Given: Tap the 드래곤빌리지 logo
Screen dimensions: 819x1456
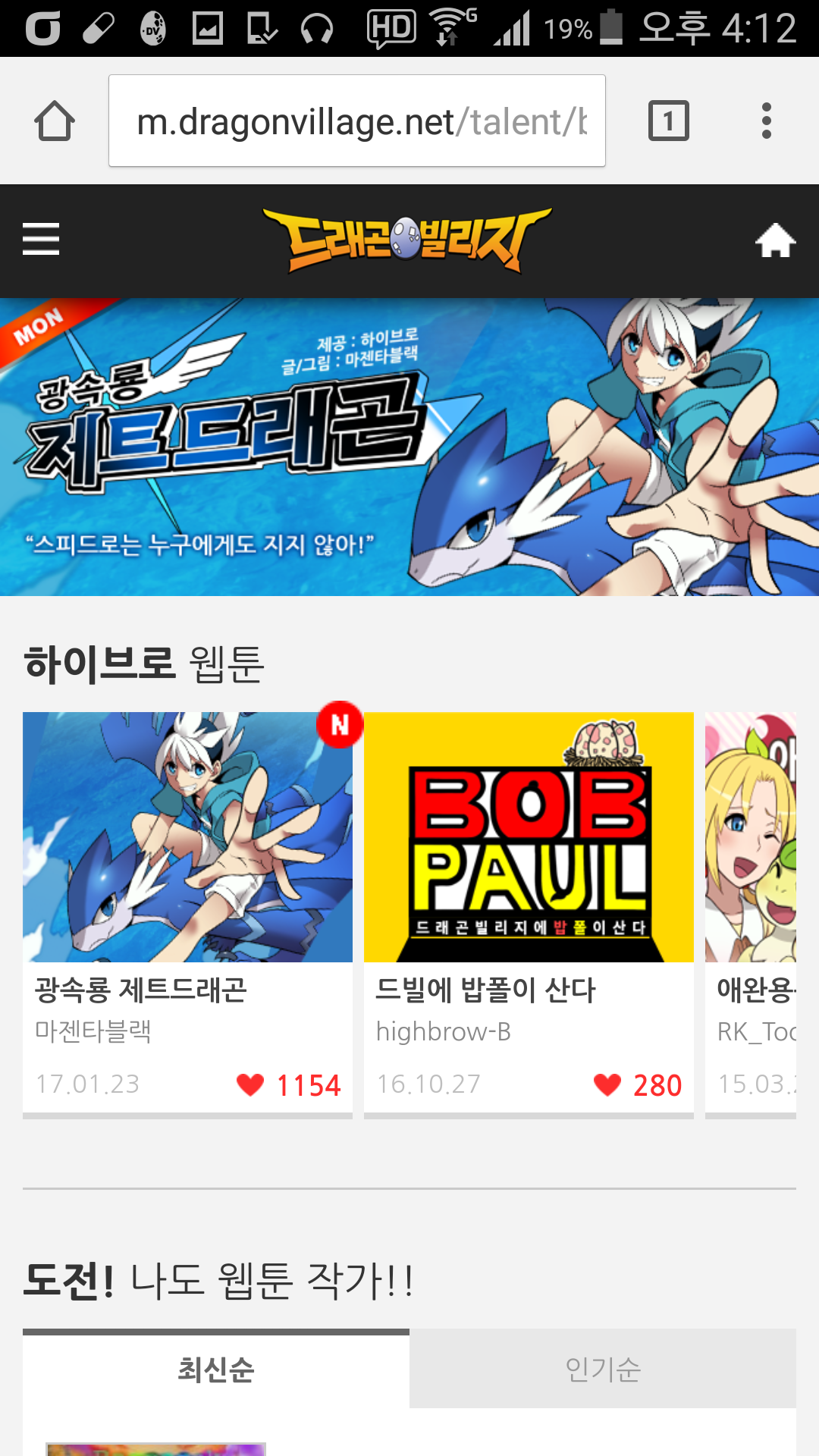Looking at the screenshot, I should [406, 240].
